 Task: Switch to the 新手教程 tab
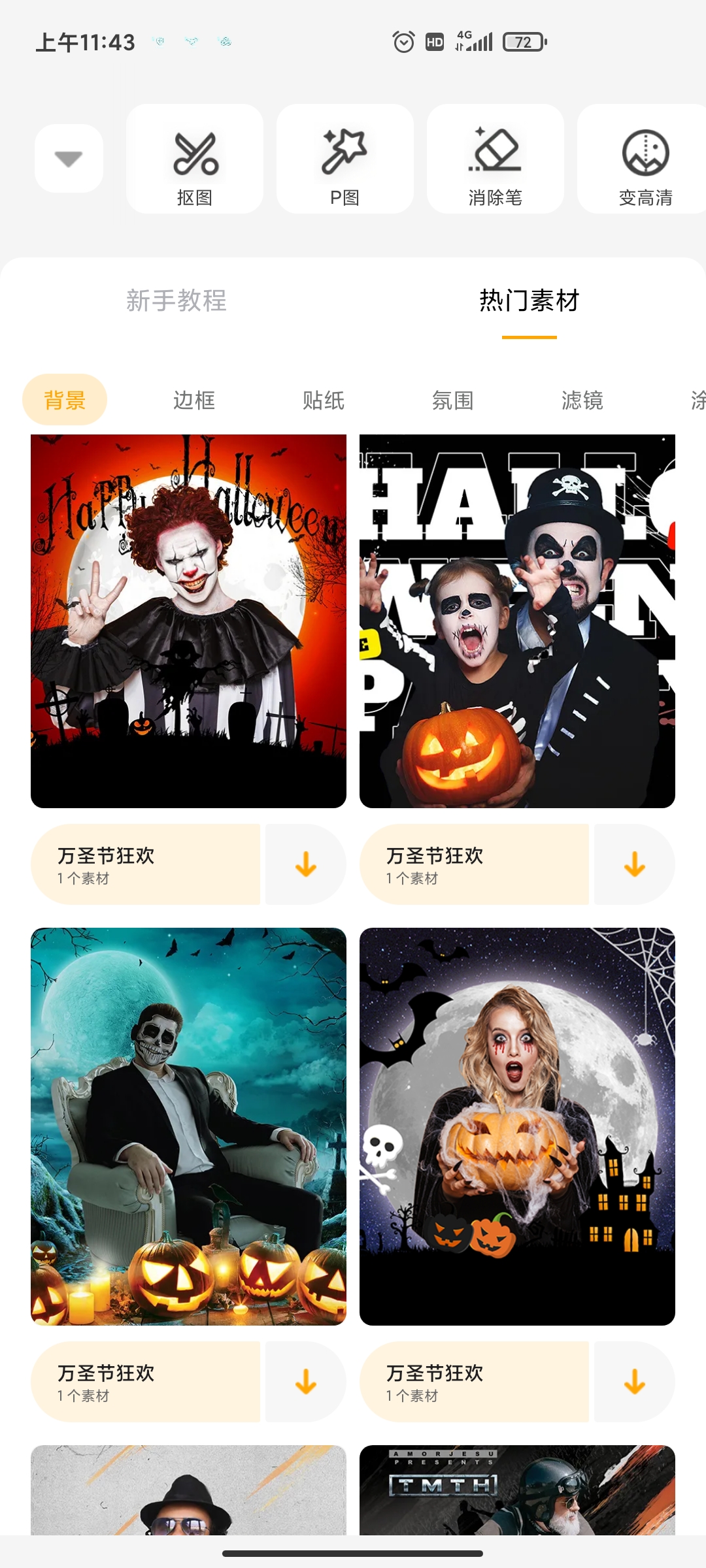point(176,301)
